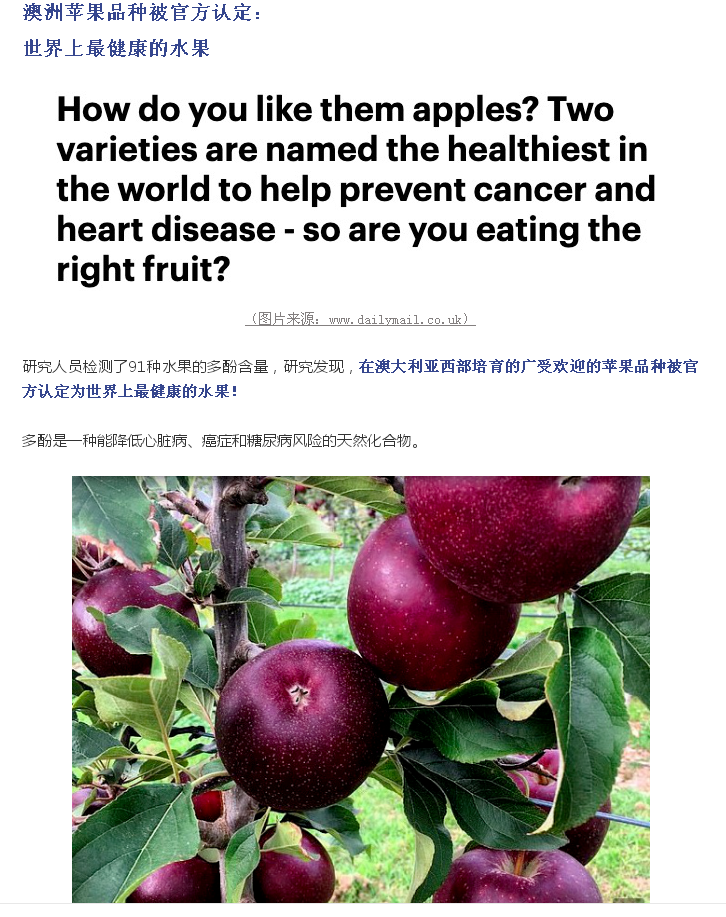The width and height of the screenshot is (726, 917).
Task: Open the underlined www.dailymail.co.uk source link
Action: pyautogui.click(x=396, y=320)
